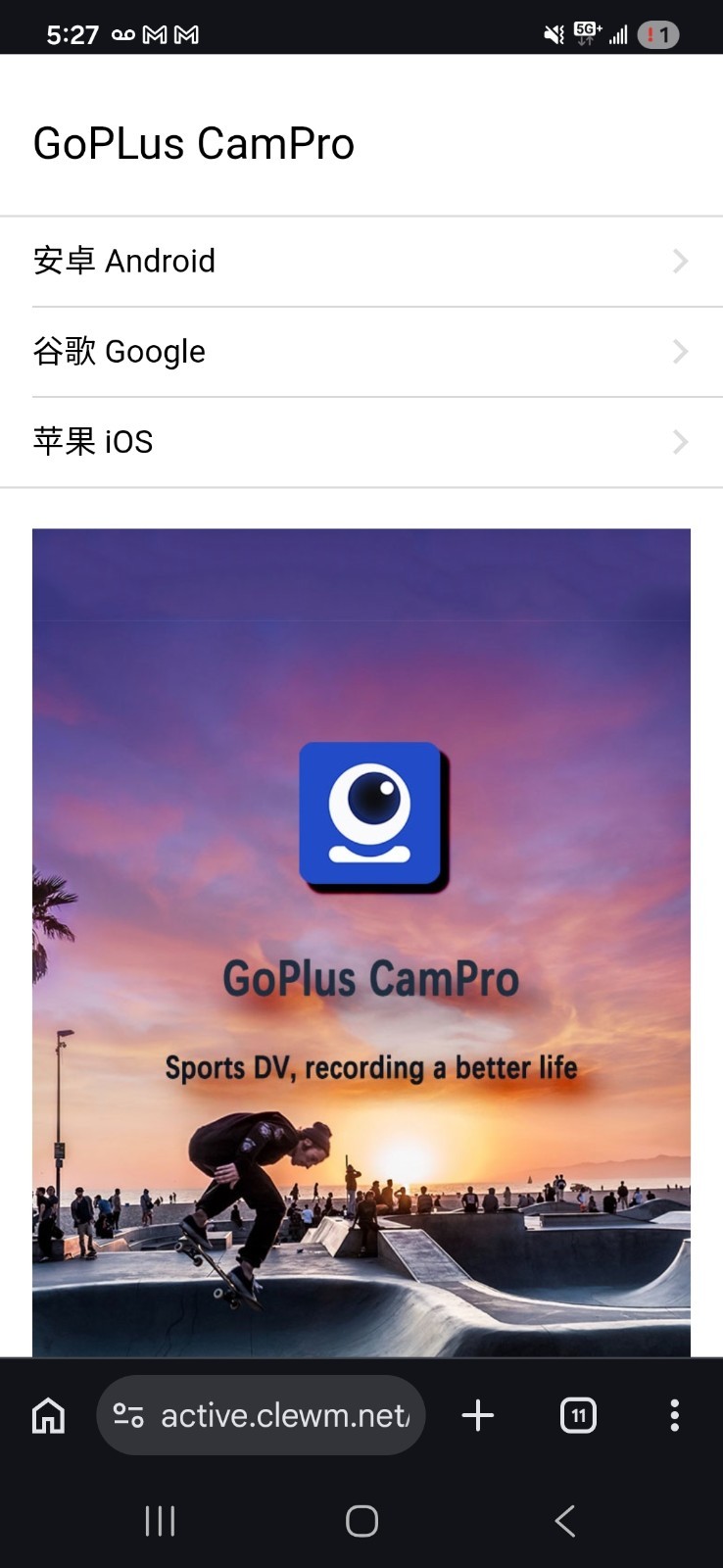Show recent apps from navigation bar
Image resolution: width=723 pixels, height=1568 pixels.
[160, 1521]
